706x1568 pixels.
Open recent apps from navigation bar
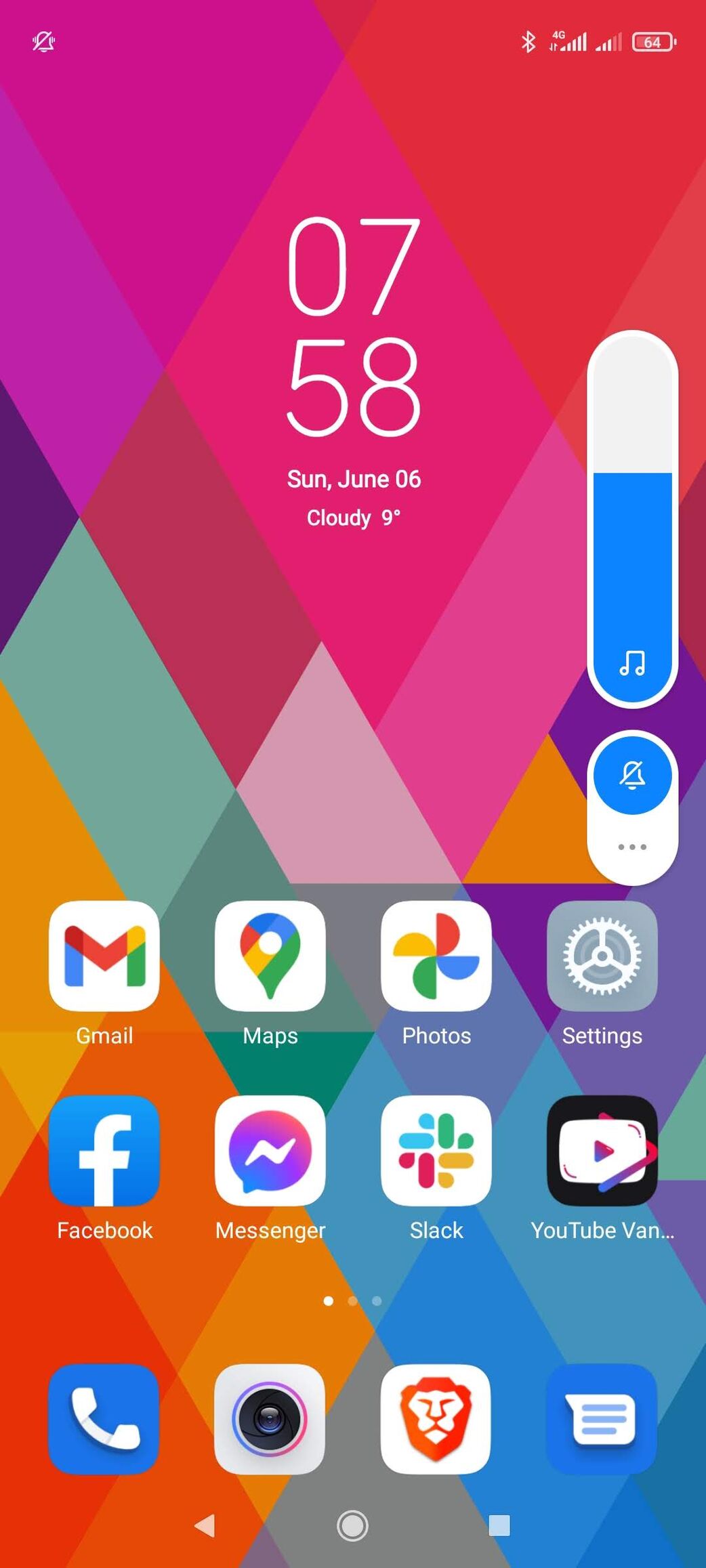[499, 1525]
